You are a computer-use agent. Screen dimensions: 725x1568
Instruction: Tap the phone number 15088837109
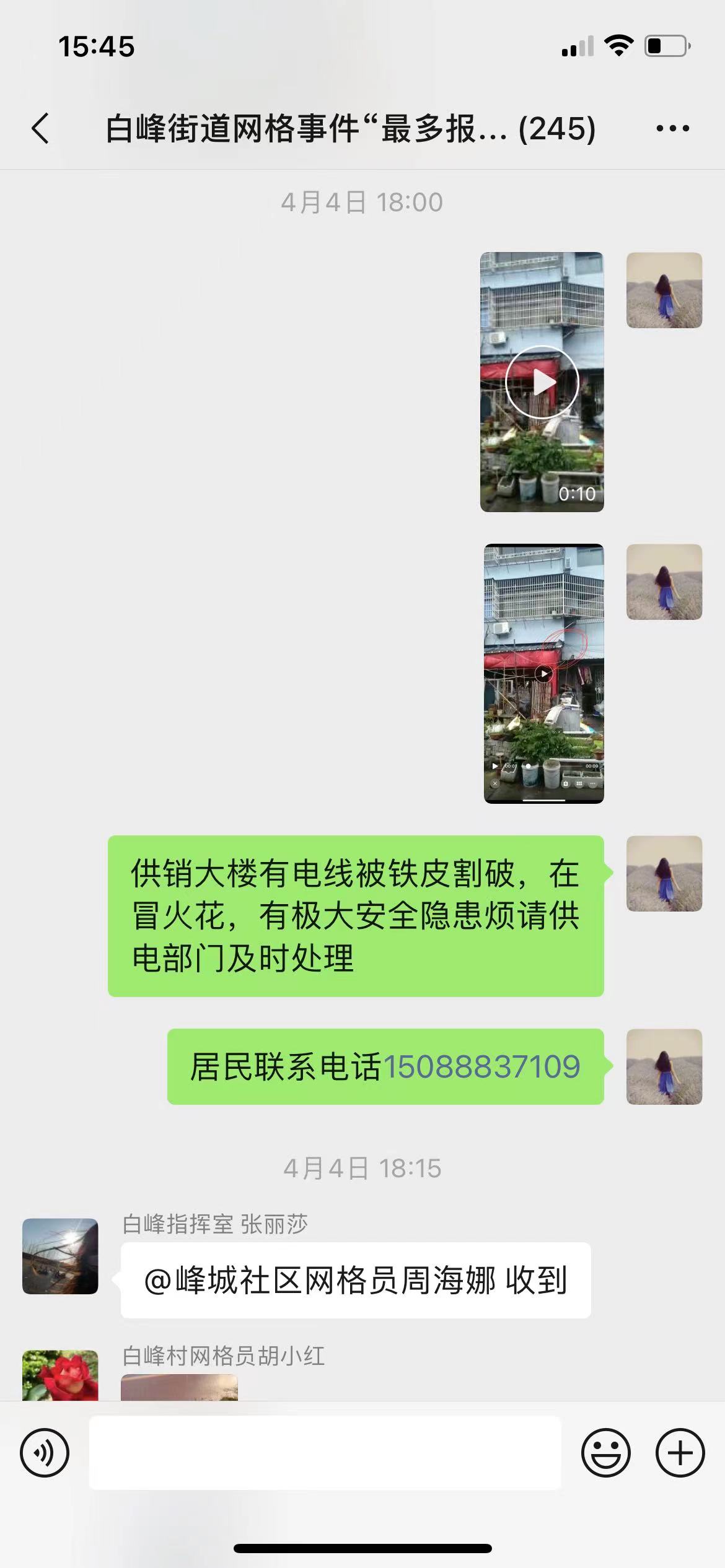tap(481, 1066)
